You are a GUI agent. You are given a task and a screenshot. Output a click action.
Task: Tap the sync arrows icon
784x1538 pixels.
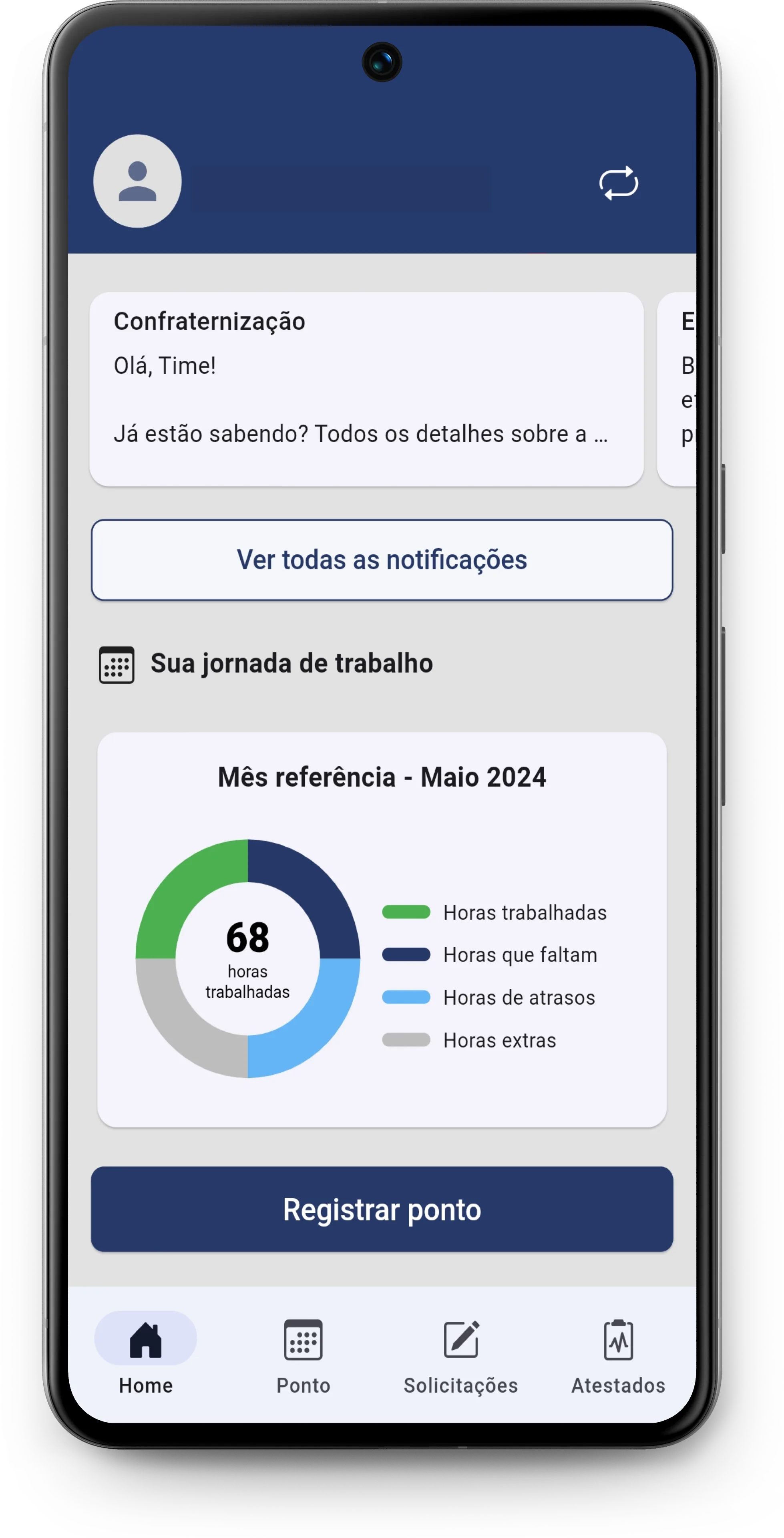(619, 183)
